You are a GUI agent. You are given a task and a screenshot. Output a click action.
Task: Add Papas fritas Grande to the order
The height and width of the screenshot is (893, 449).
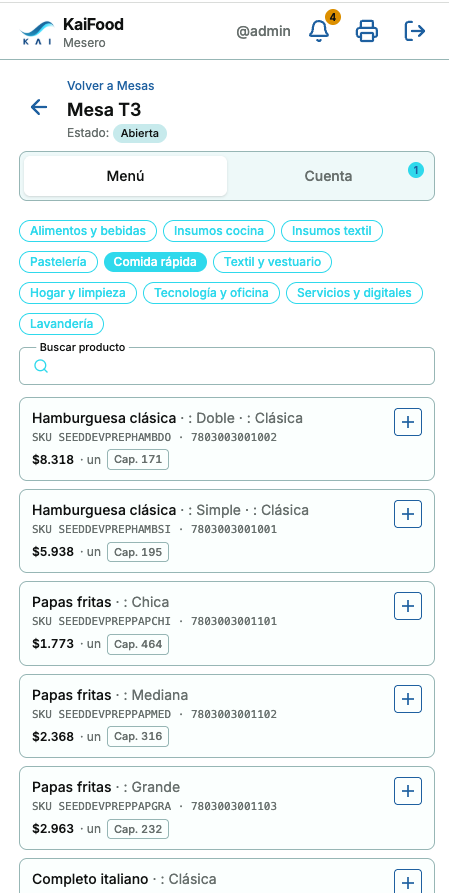[x=408, y=791]
